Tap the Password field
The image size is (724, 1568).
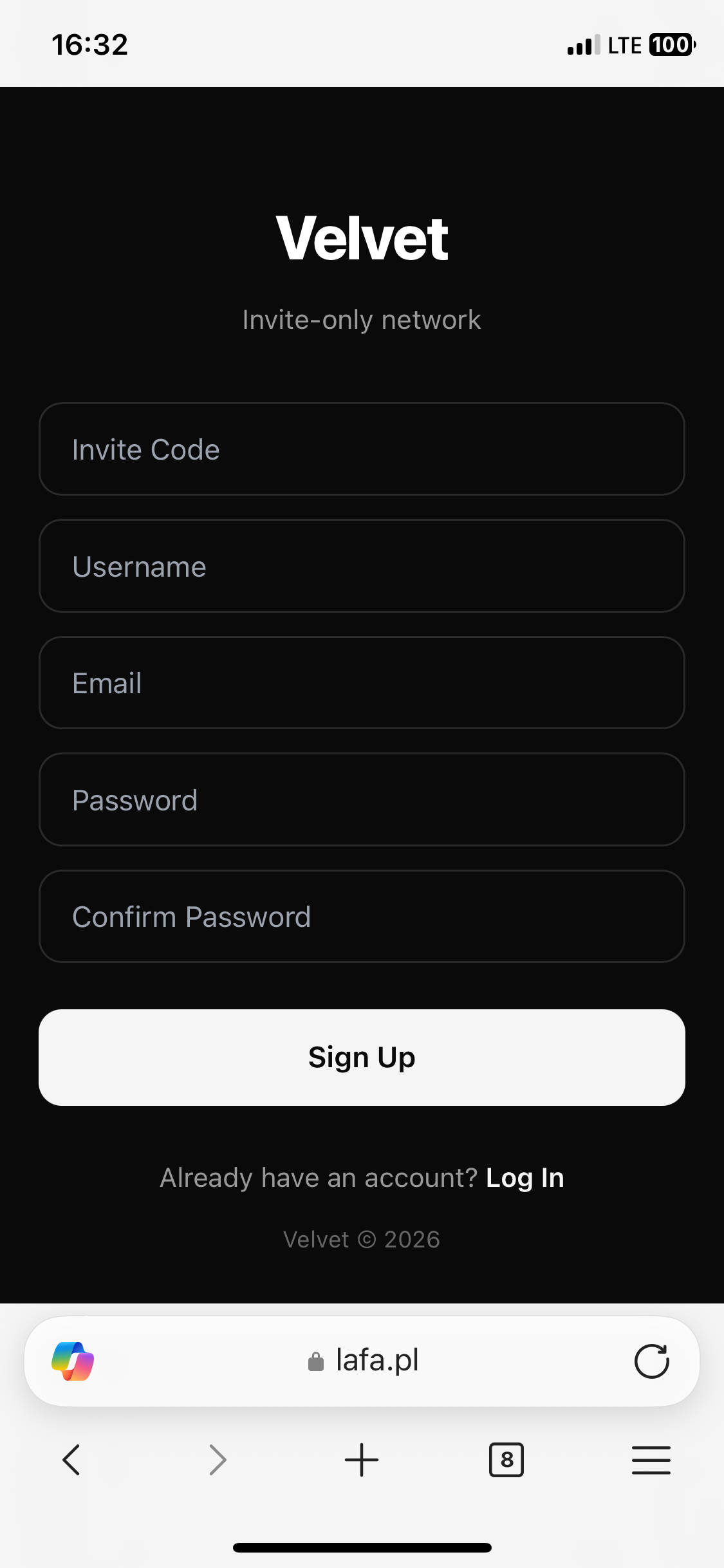click(362, 800)
